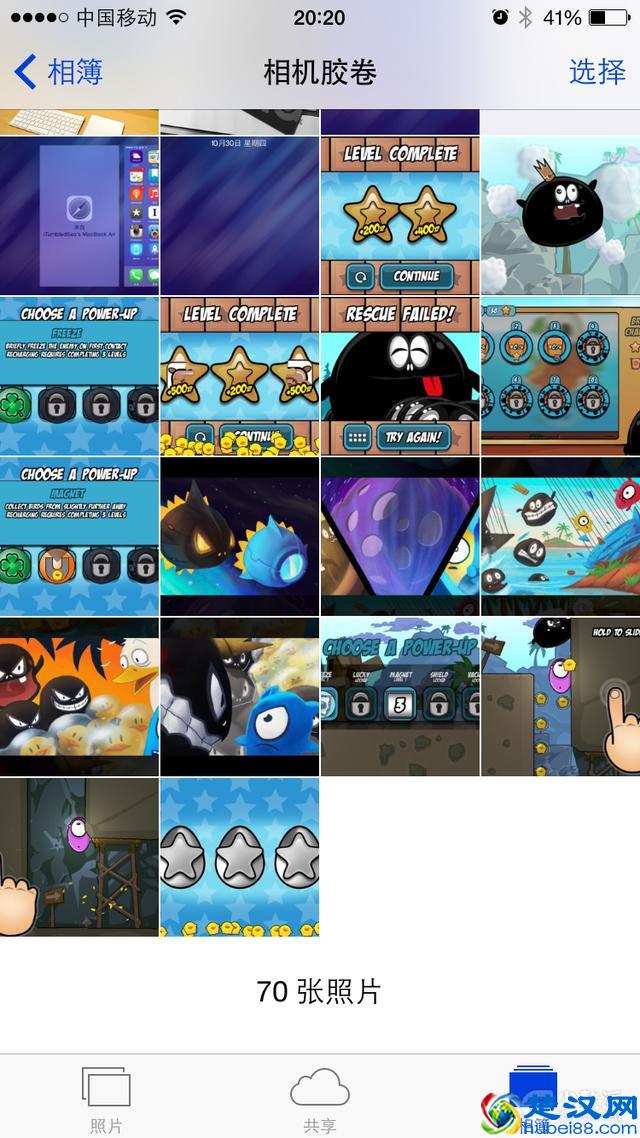Open the two-star Level Complete screenshot
Viewport: 640px width, 1138px height.
point(400,215)
